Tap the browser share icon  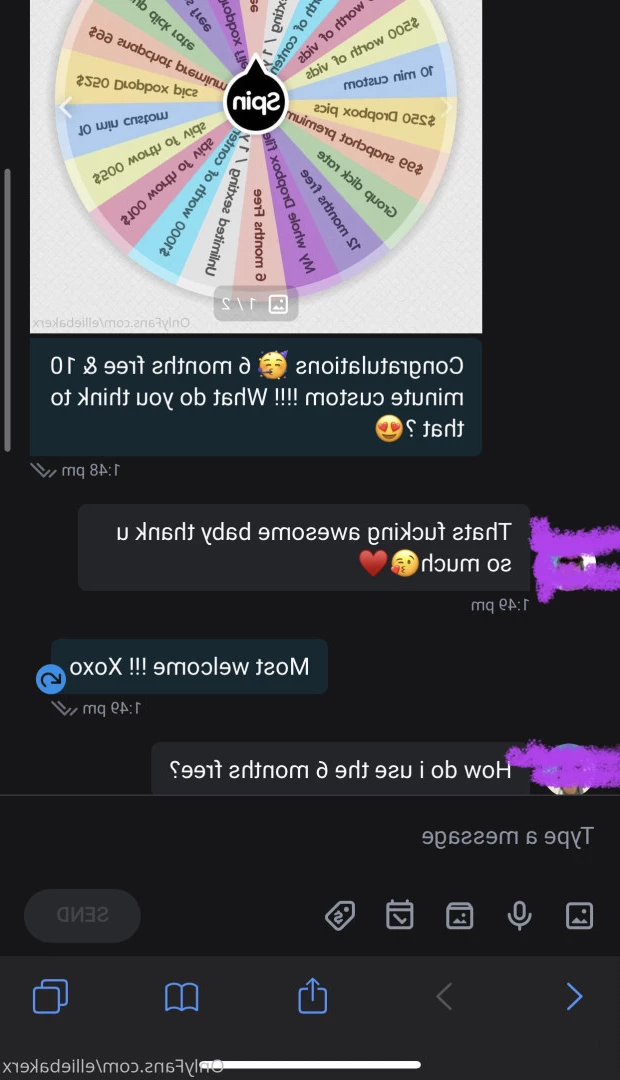point(313,996)
